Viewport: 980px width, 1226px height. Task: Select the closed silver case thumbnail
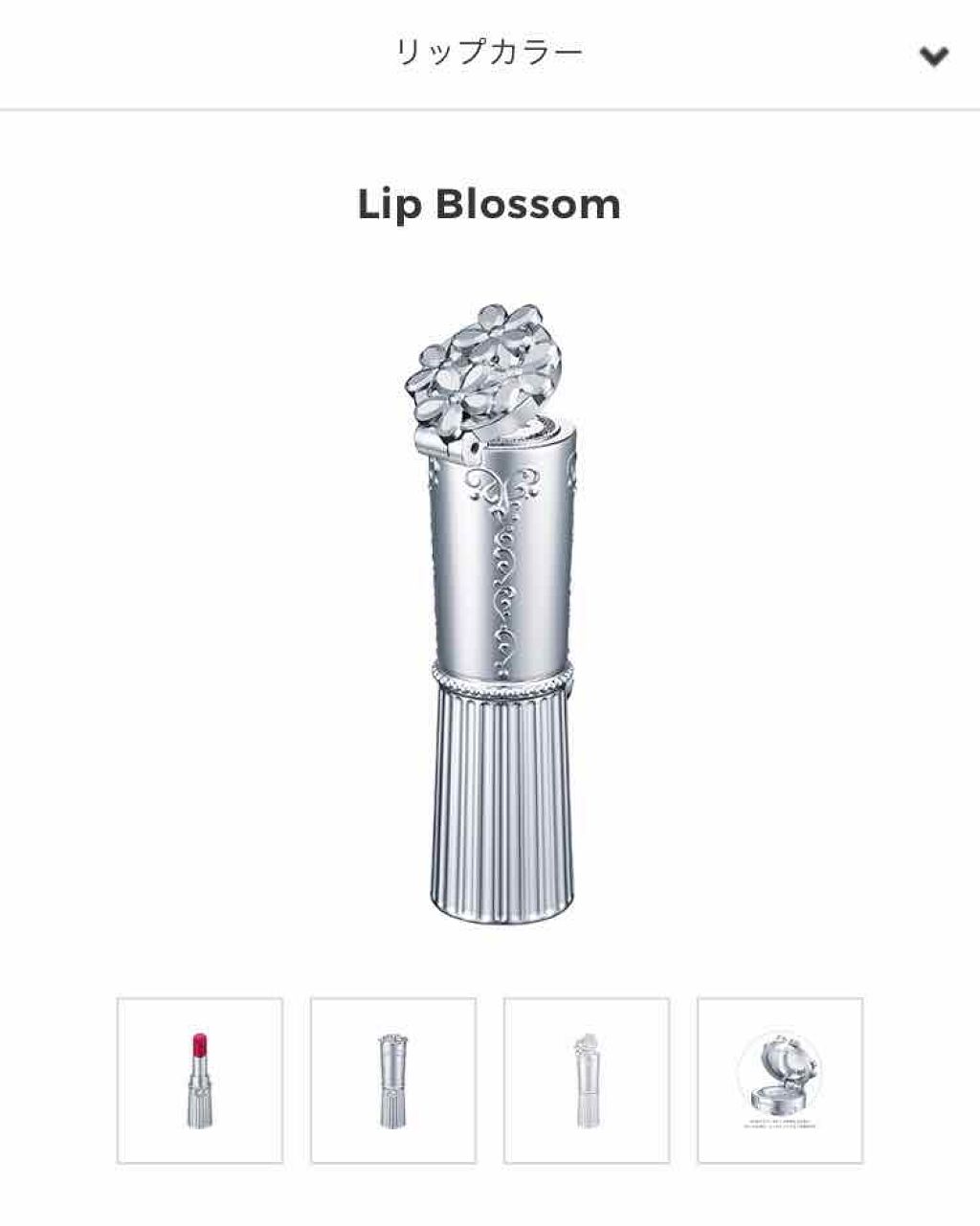point(393,1081)
